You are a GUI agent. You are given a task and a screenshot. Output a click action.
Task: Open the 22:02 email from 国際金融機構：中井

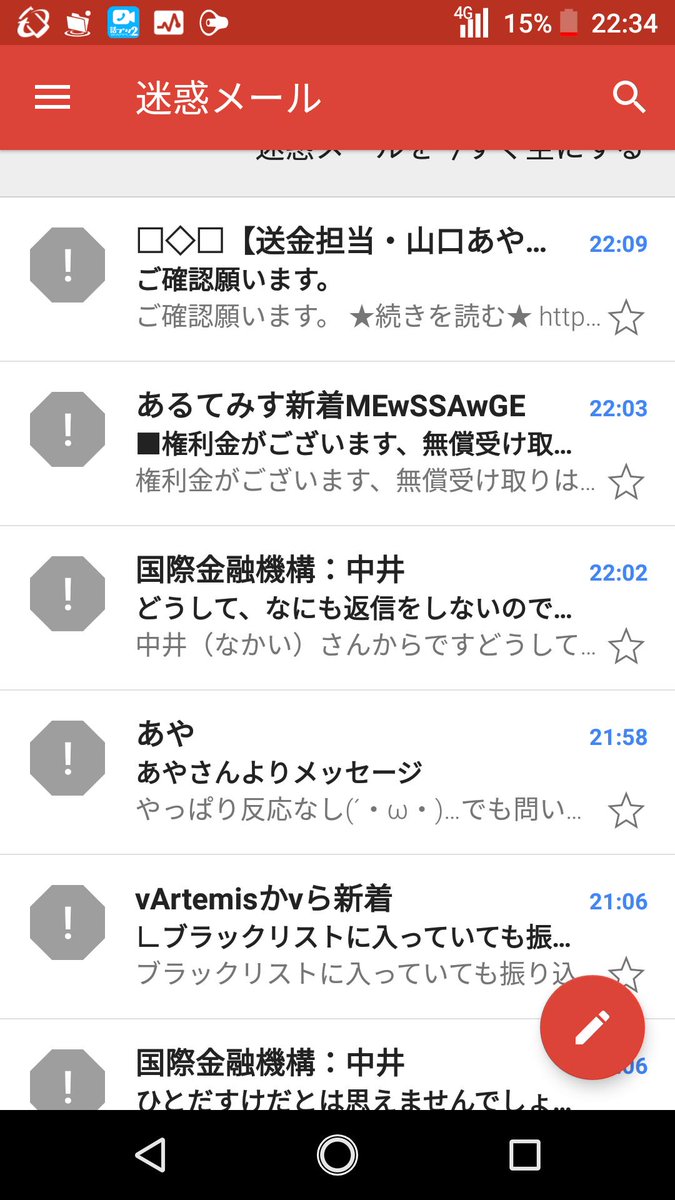coord(337,608)
